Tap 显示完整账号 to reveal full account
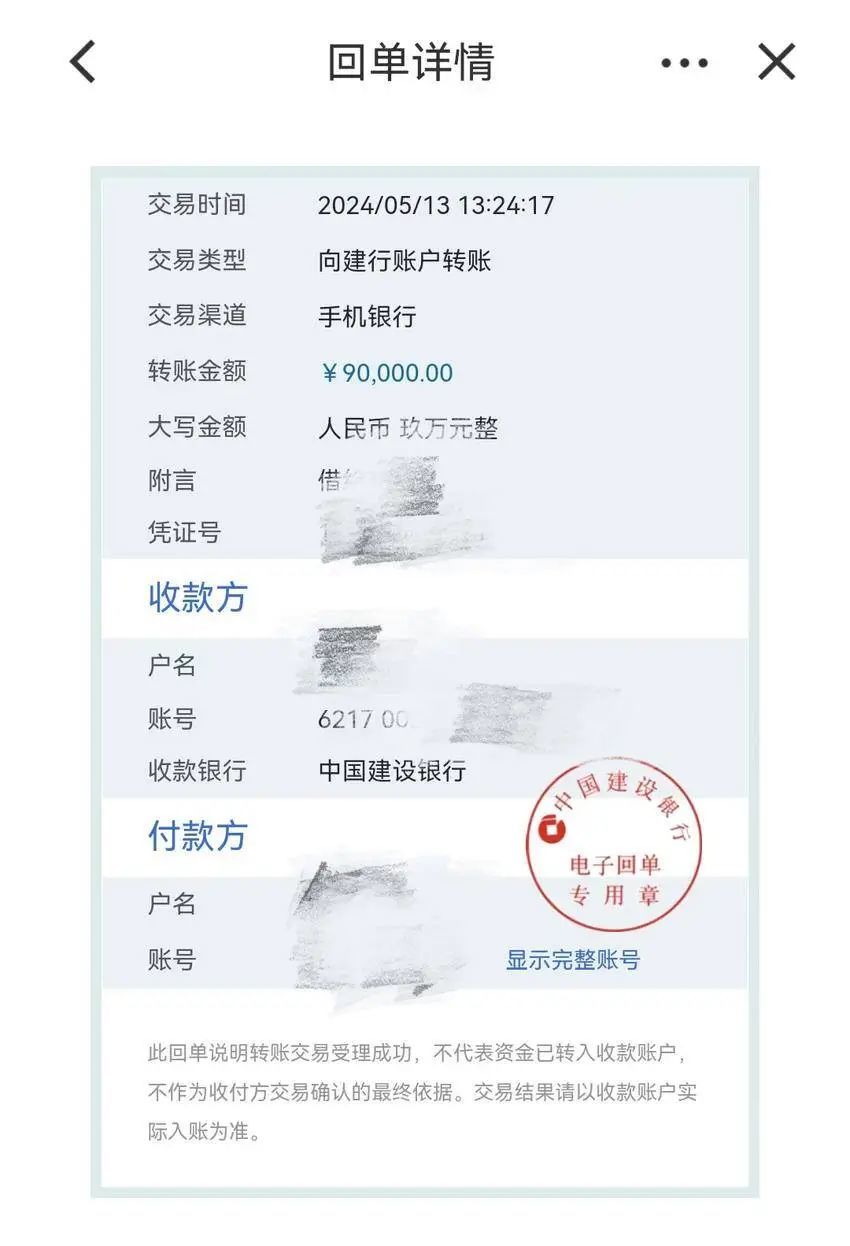 572,960
